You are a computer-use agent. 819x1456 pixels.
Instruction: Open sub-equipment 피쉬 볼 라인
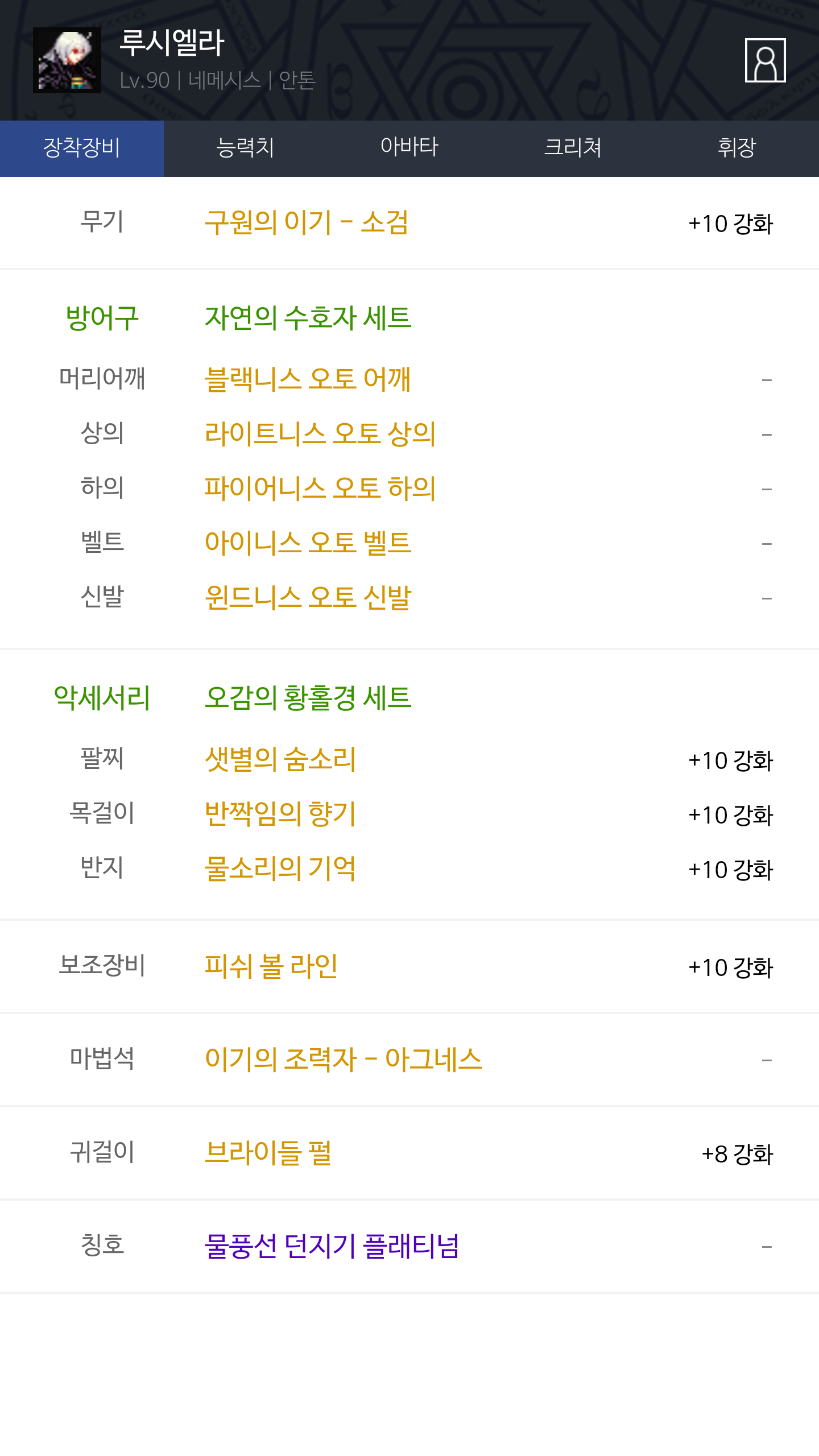coord(271,966)
